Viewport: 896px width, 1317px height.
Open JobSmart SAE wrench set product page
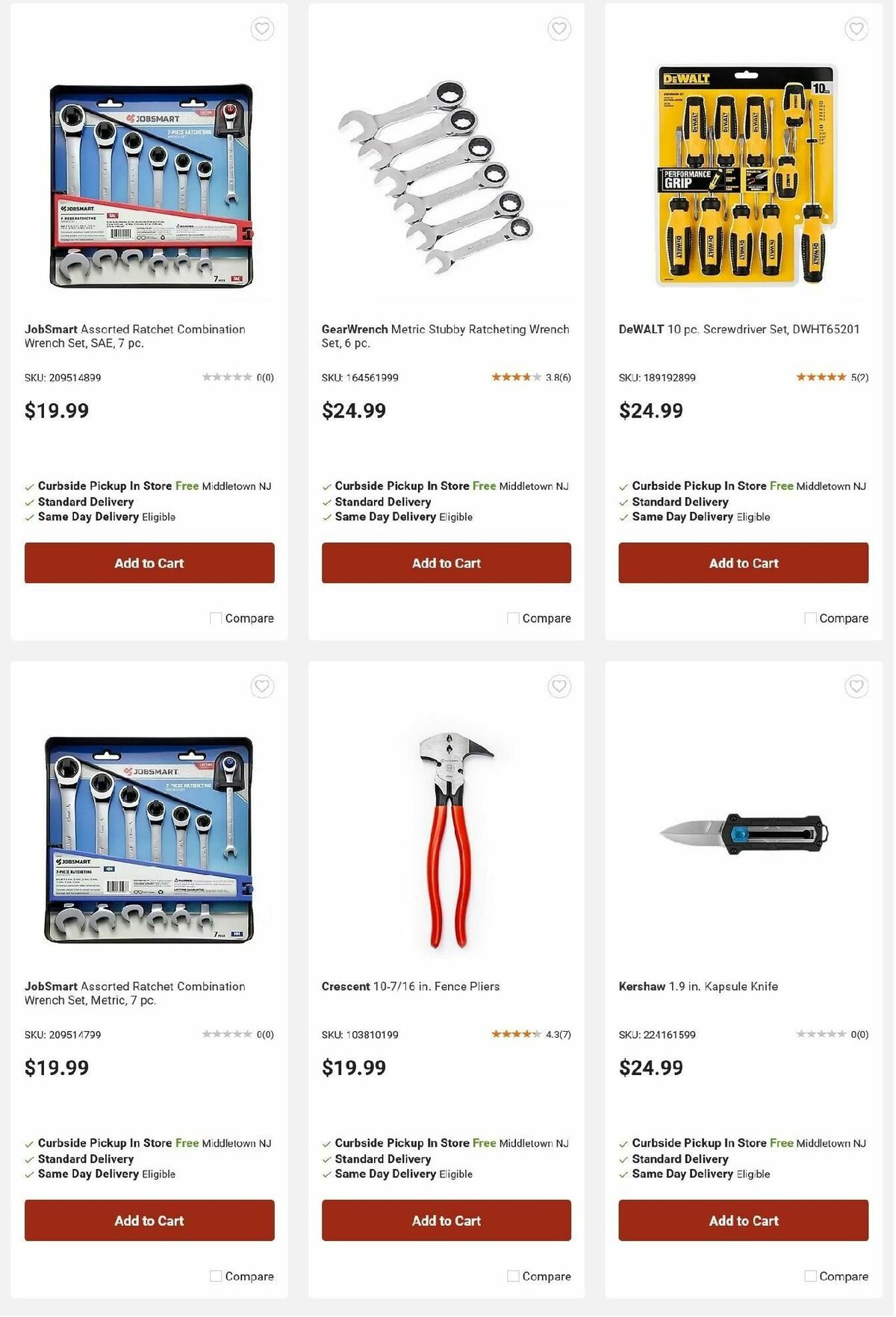click(134, 335)
